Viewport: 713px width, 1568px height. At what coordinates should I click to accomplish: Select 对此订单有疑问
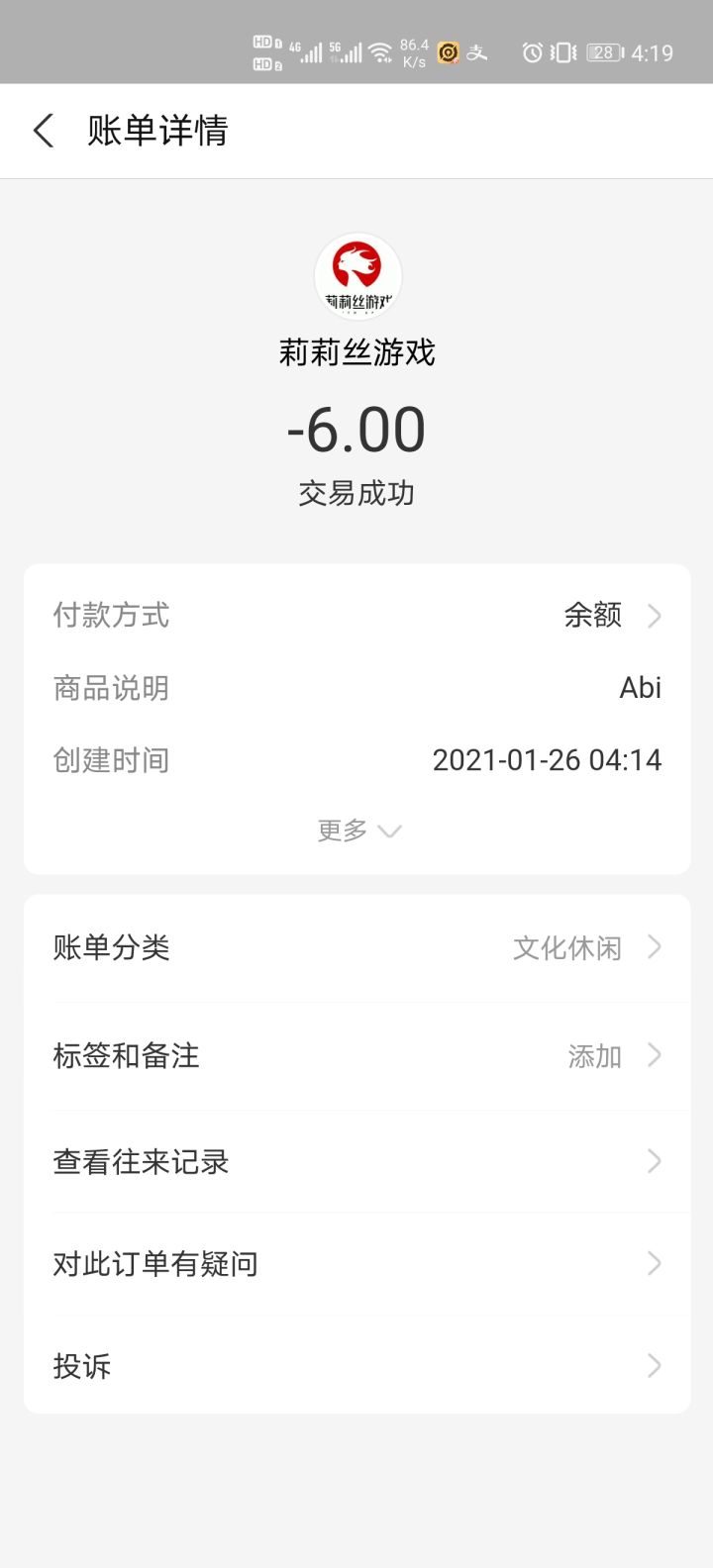click(x=356, y=1264)
